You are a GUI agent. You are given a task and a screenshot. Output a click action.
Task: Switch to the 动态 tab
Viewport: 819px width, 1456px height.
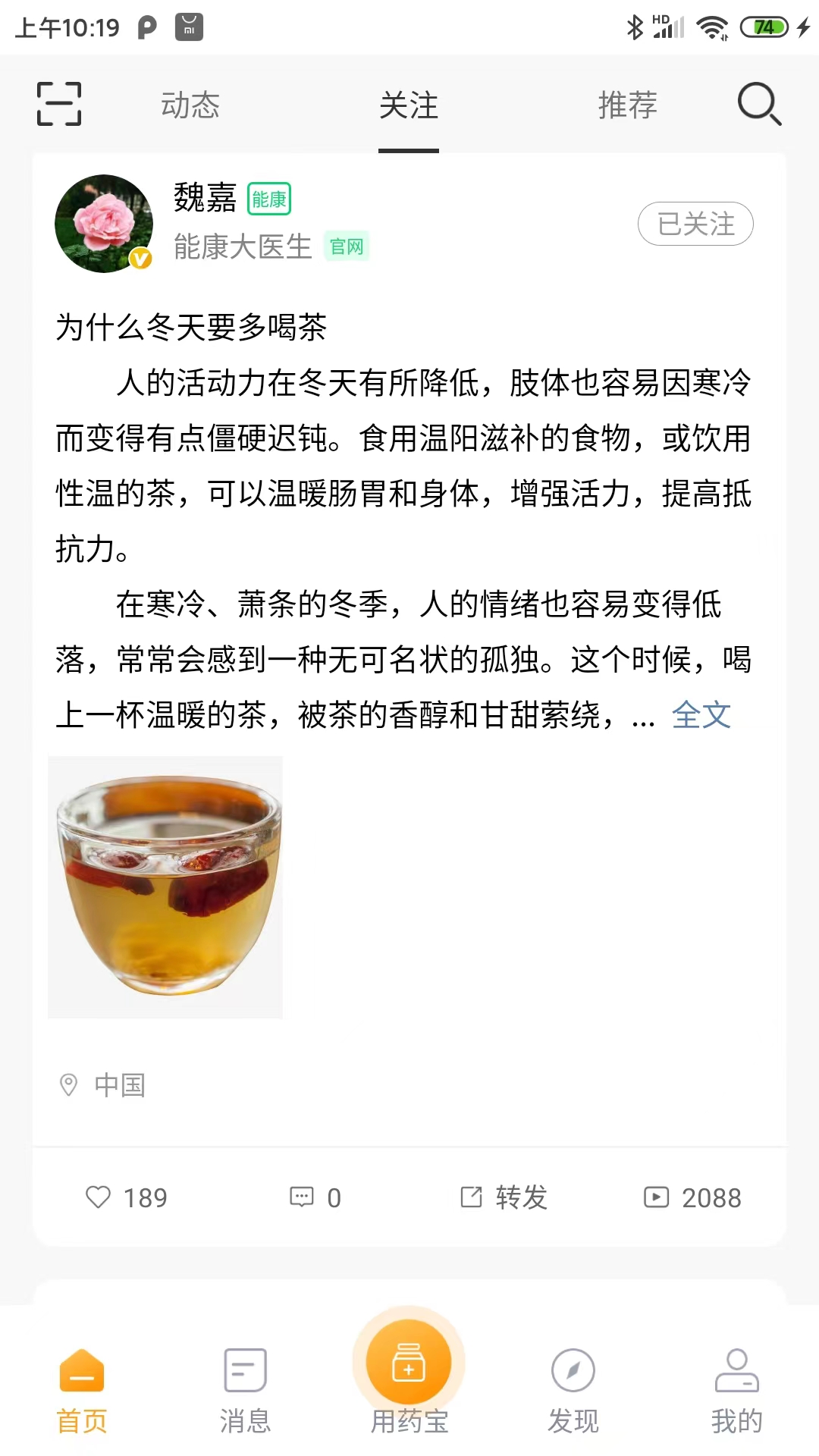click(x=190, y=106)
